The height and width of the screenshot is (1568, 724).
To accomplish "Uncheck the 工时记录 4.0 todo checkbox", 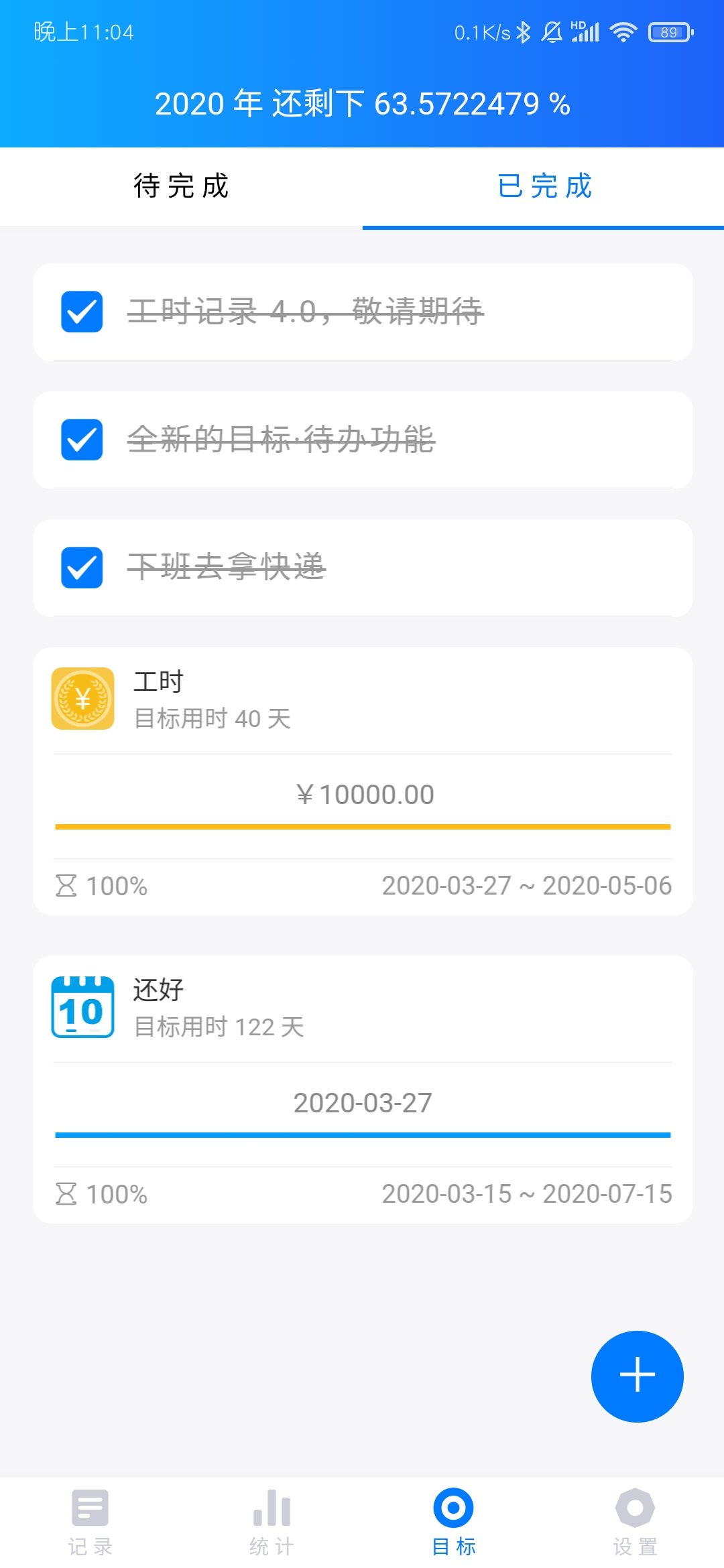I will pyautogui.click(x=82, y=312).
